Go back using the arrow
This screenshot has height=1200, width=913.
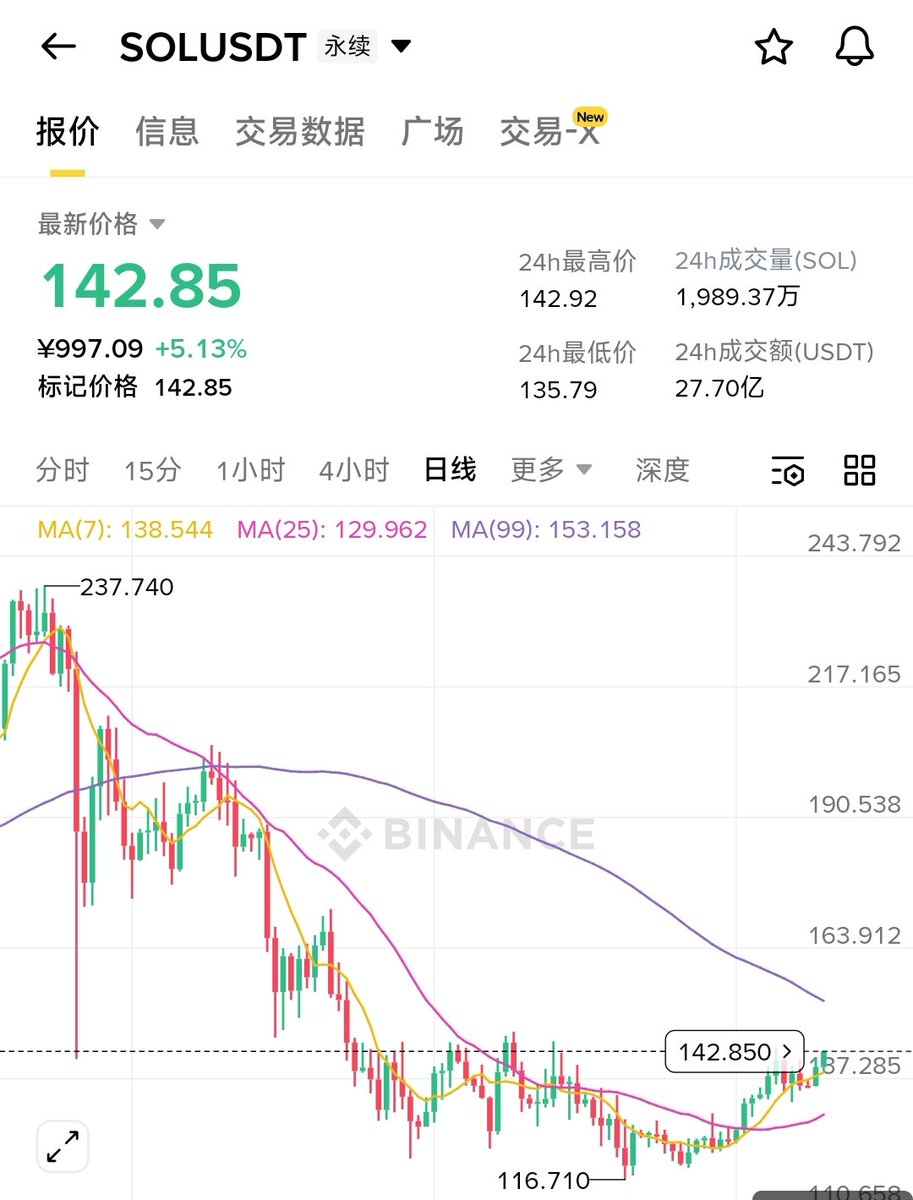58,47
